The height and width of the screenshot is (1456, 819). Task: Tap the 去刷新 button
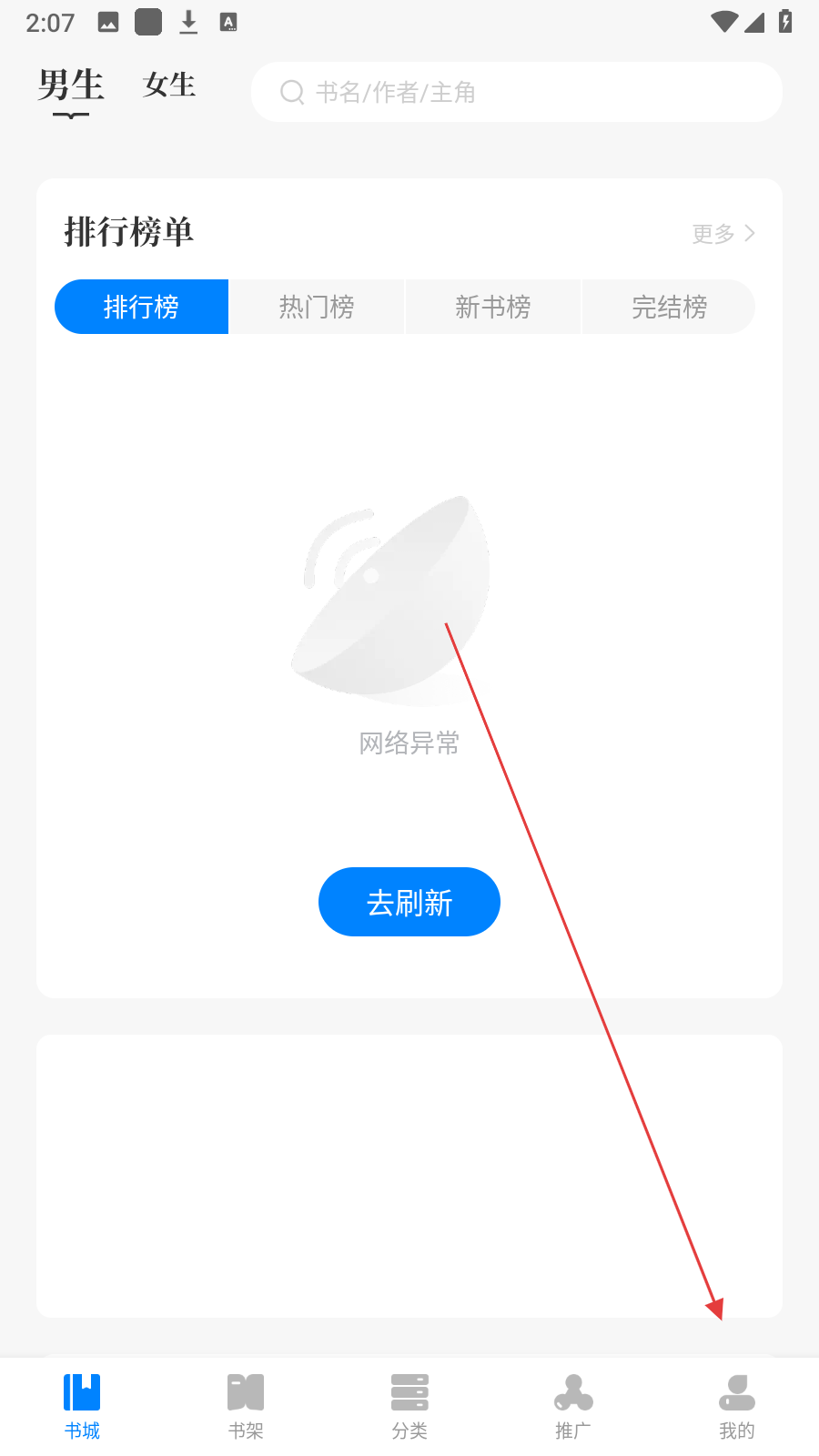pyautogui.click(x=409, y=902)
